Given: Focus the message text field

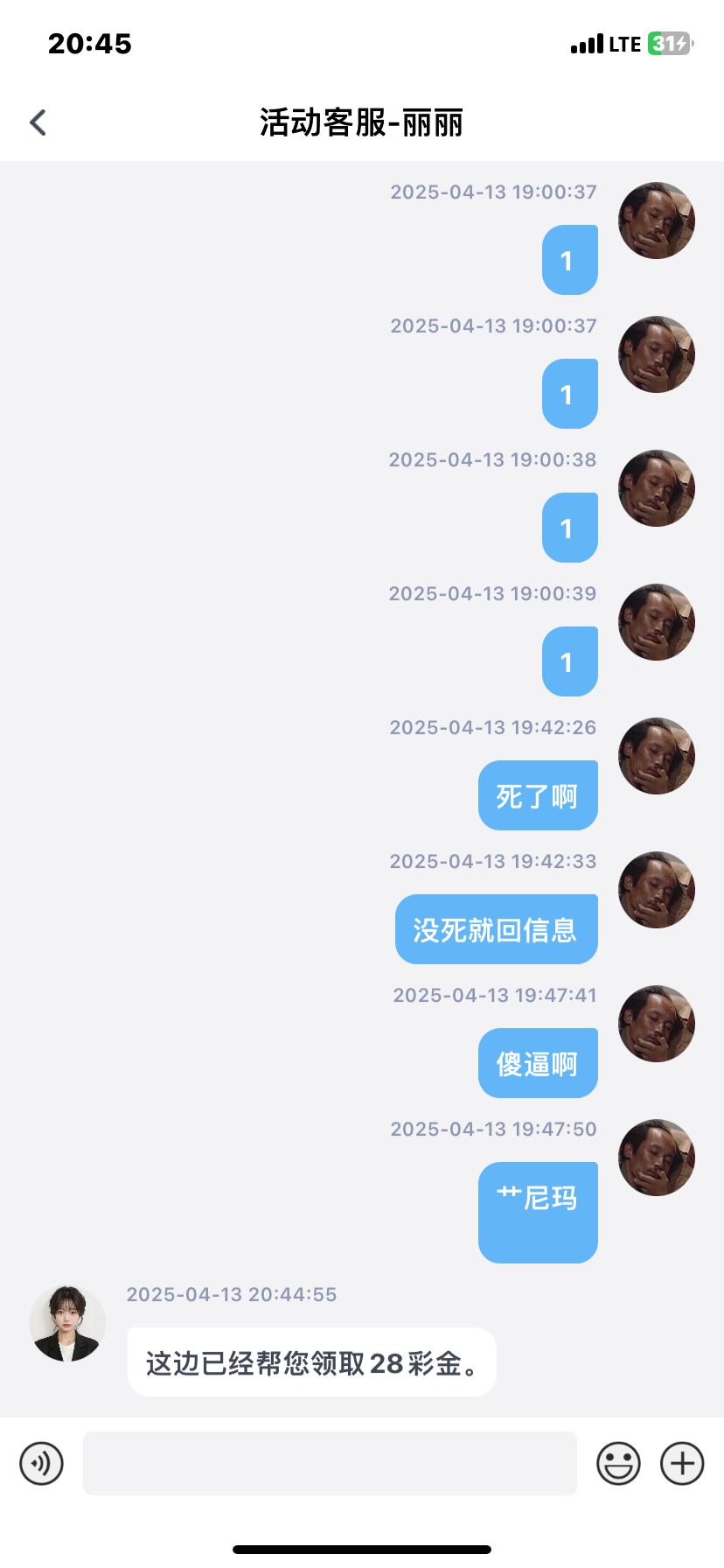Looking at the screenshot, I should [x=330, y=1463].
